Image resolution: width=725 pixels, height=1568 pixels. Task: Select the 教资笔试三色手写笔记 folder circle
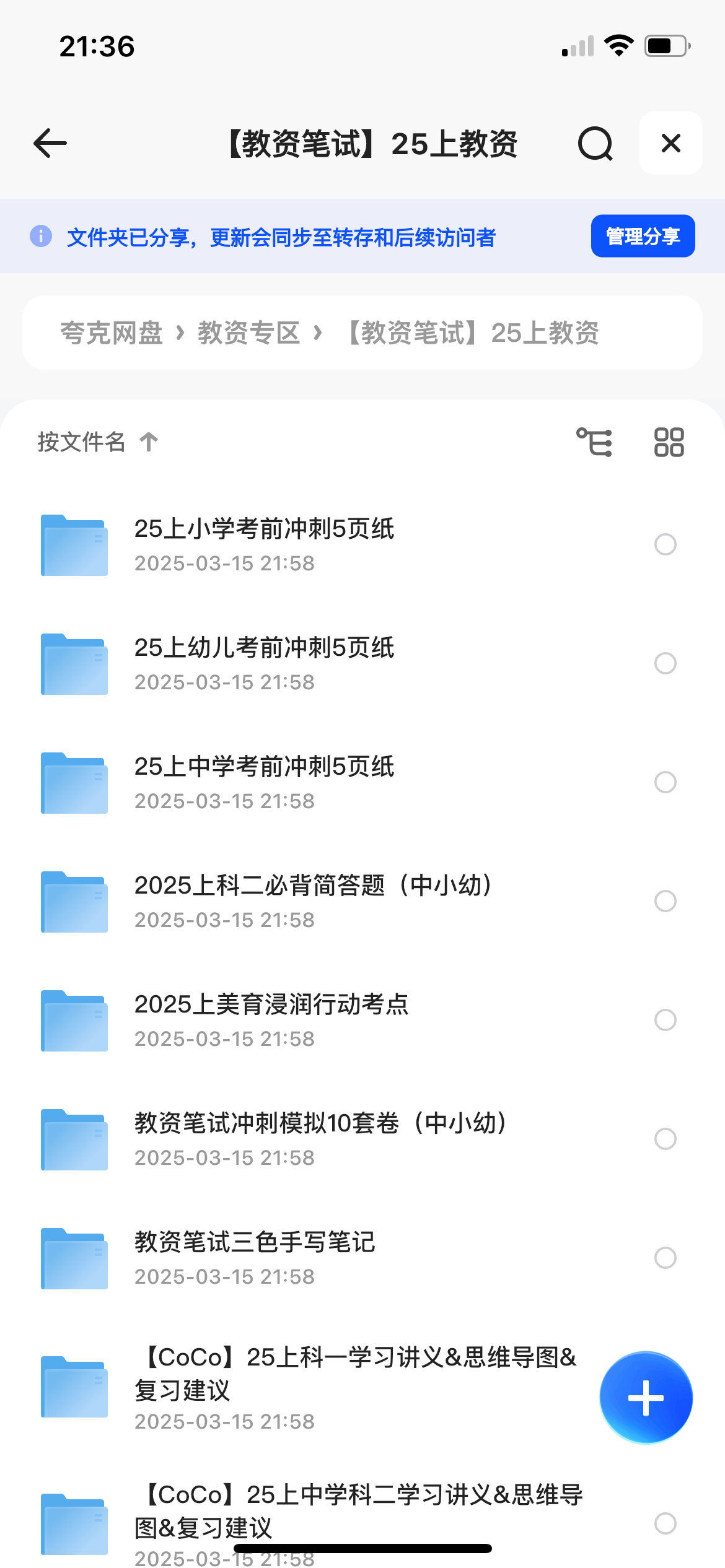click(665, 1258)
